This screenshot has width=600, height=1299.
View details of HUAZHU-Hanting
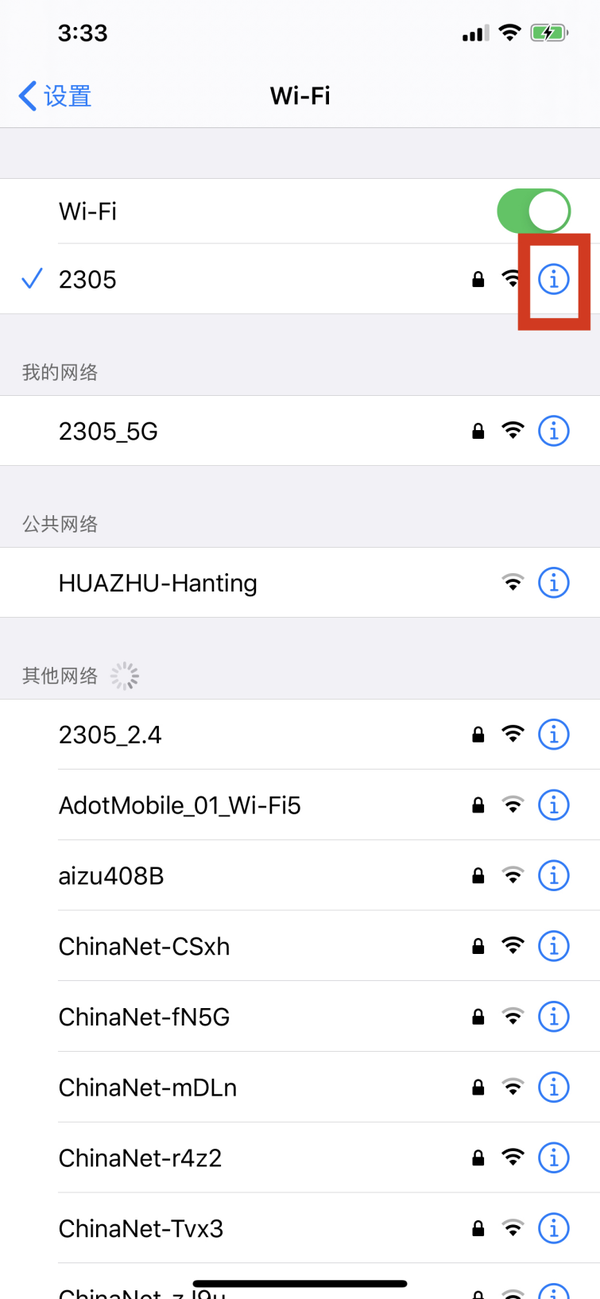(x=553, y=582)
